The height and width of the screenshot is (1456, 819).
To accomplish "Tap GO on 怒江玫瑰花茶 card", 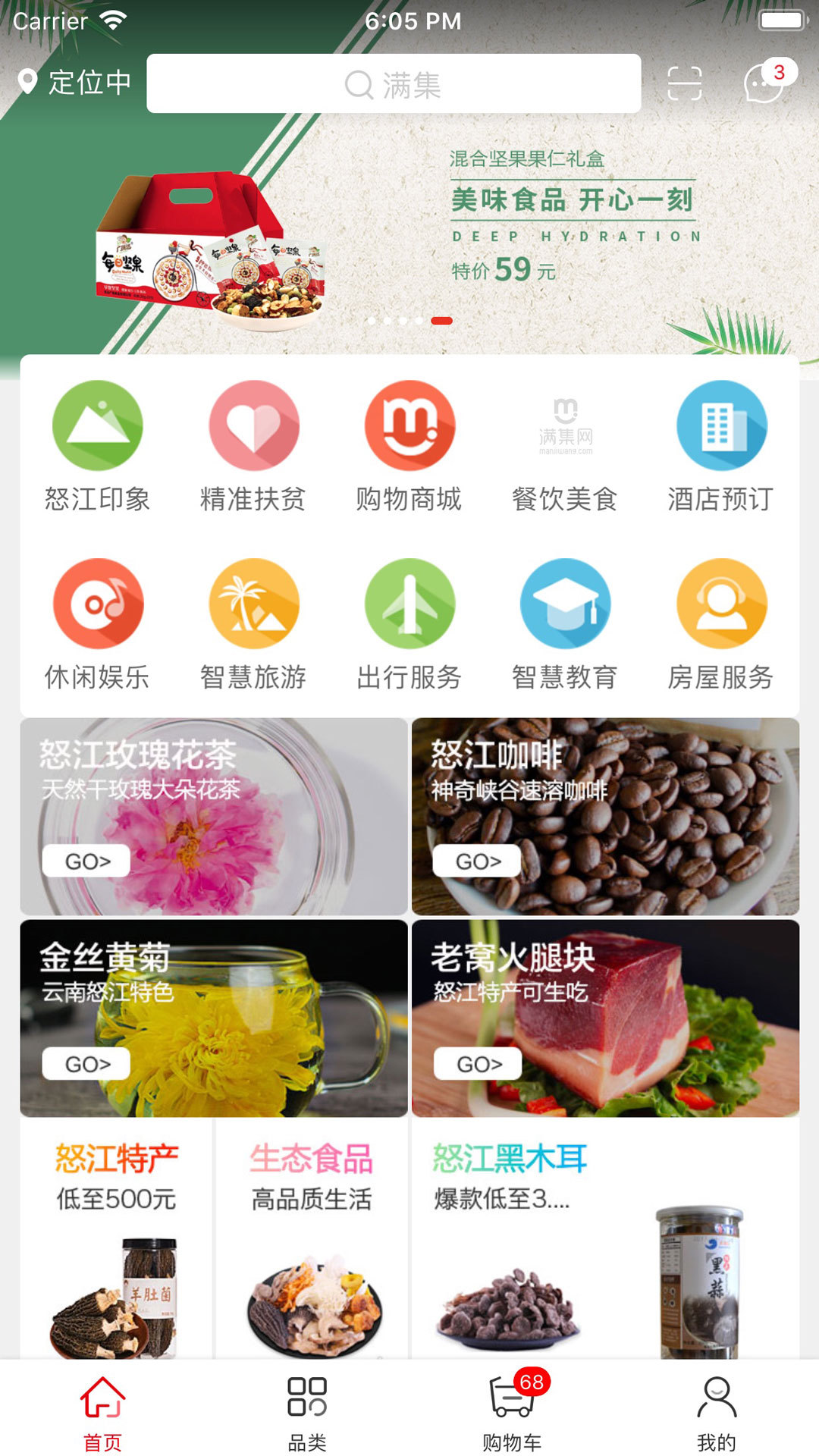I will pos(86,861).
